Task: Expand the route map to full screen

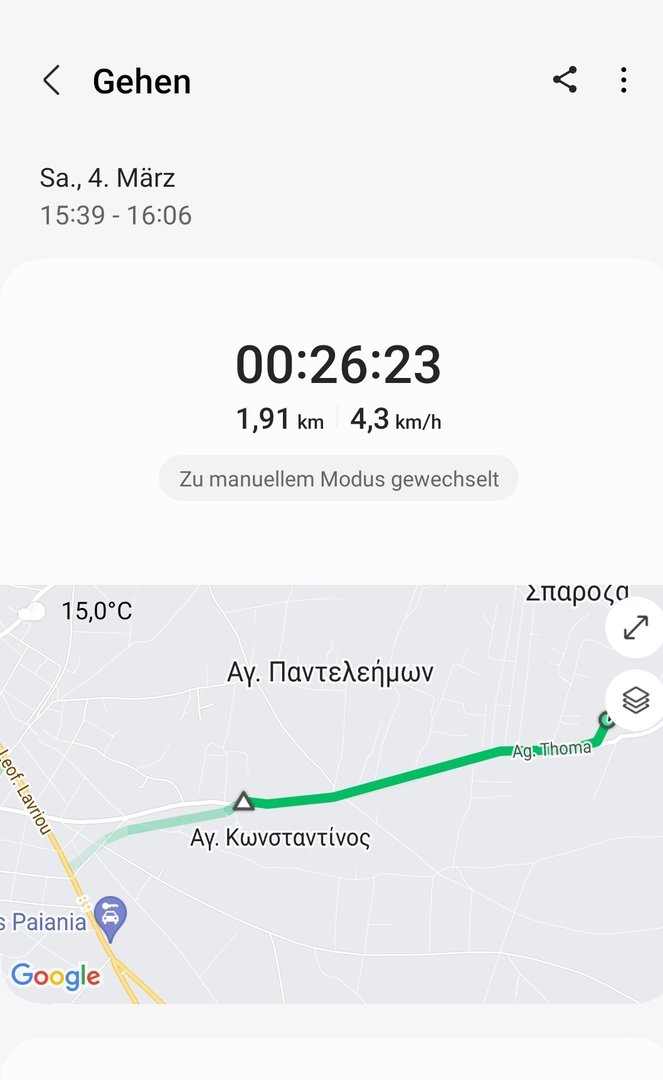Action: click(635, 627)
